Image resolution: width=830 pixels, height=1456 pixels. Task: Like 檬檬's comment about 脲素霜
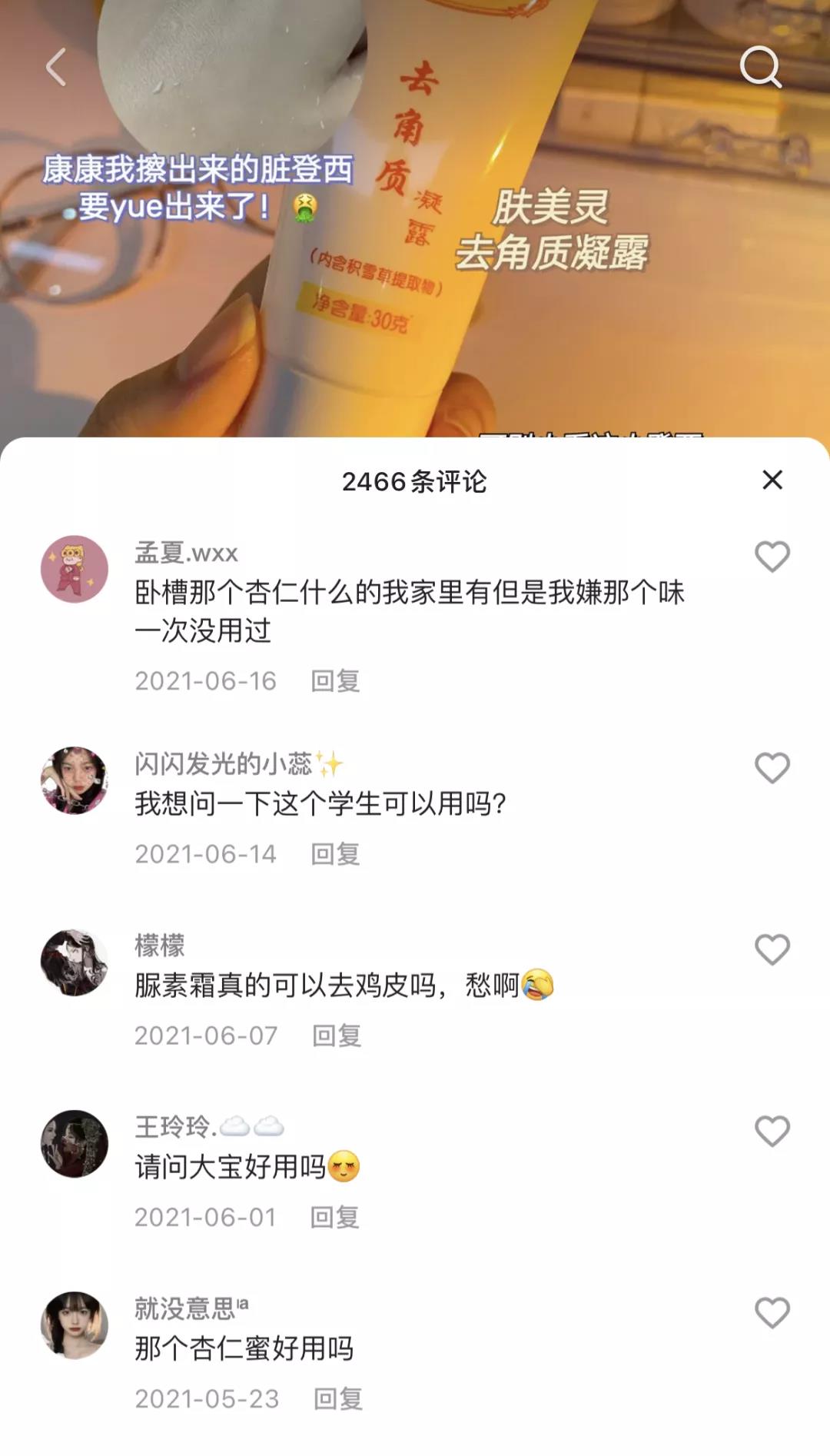click(x=772, y=949)
